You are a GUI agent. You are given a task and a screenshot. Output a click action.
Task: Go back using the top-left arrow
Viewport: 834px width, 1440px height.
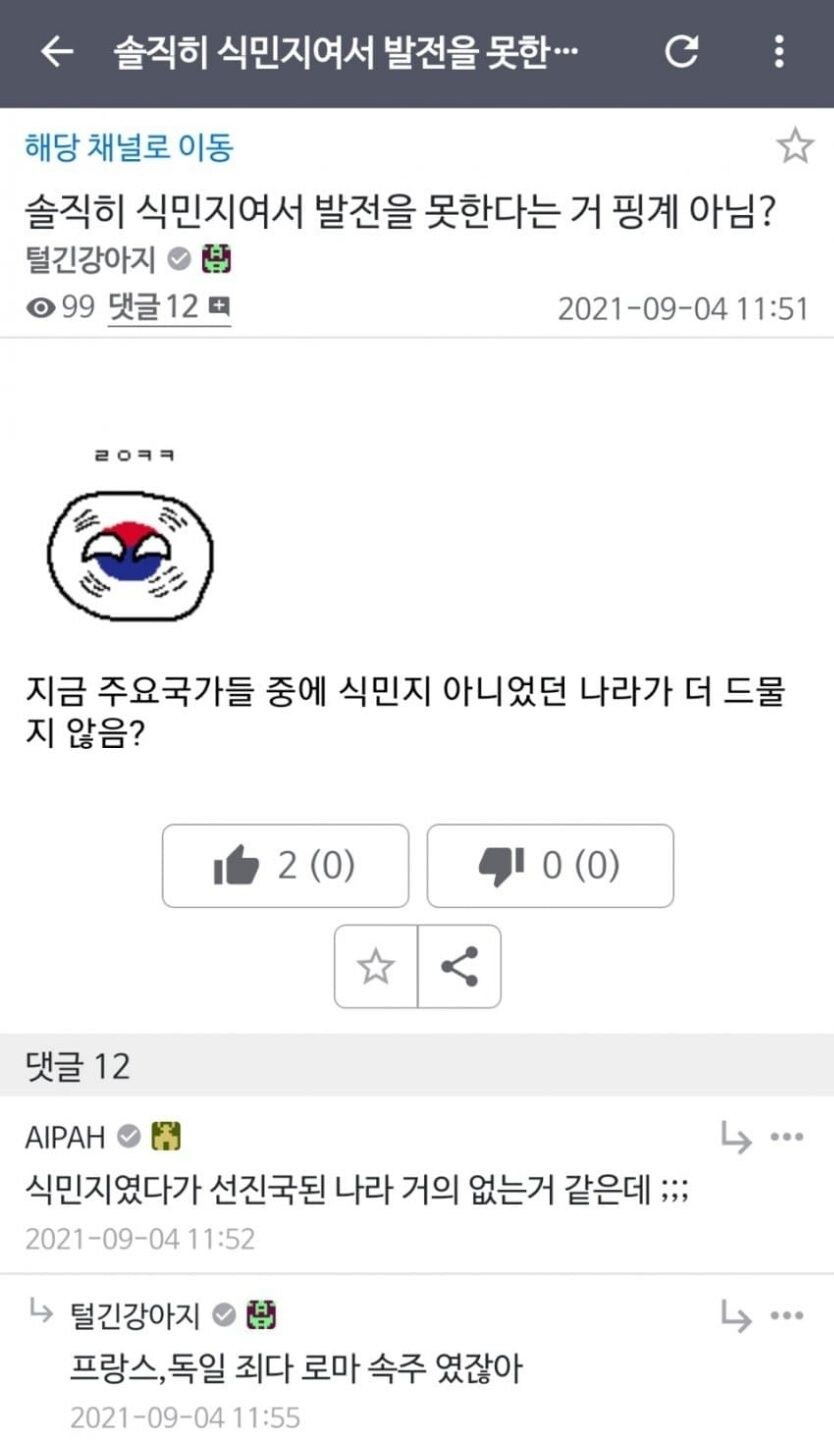[57, 52]
